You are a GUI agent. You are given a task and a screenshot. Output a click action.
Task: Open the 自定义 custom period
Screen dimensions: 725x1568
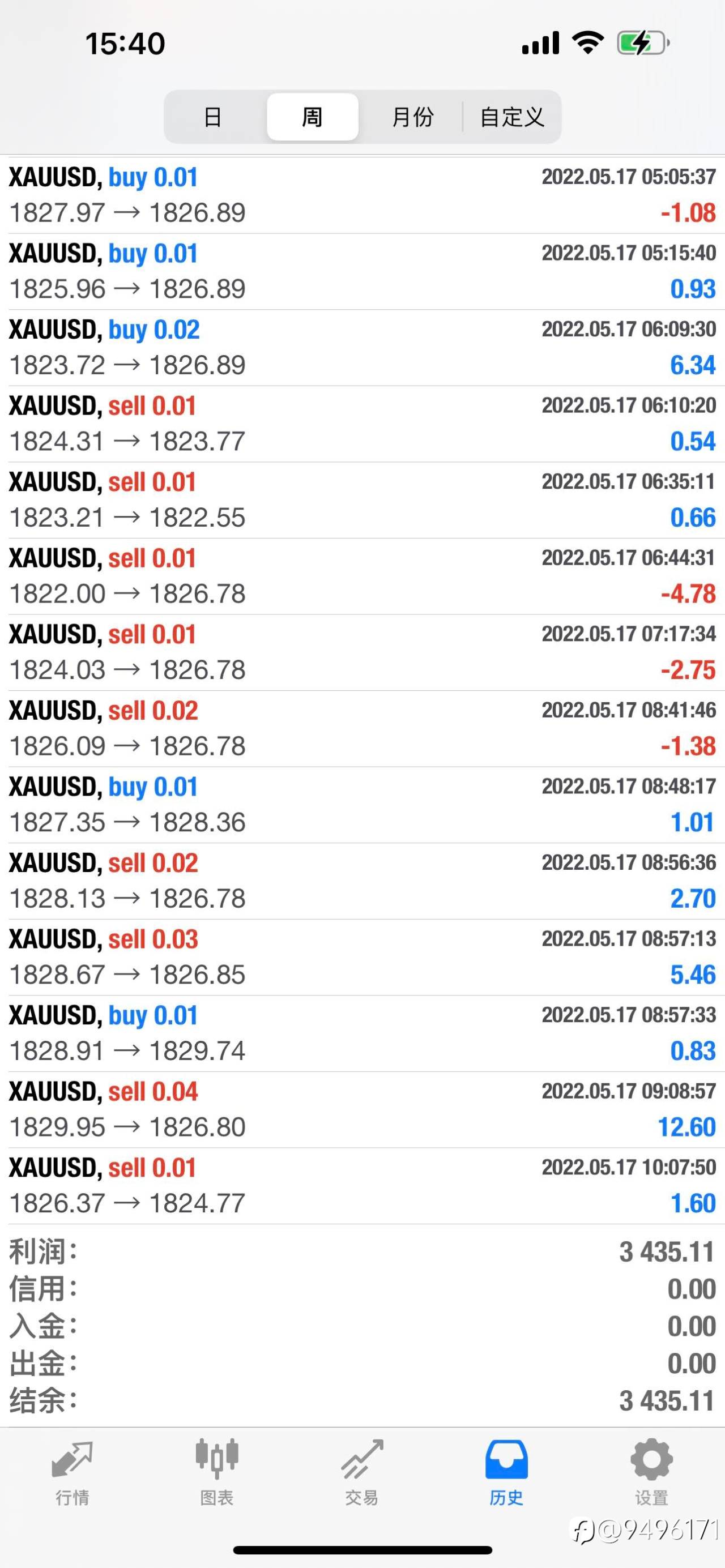click(x=512, y=117)
